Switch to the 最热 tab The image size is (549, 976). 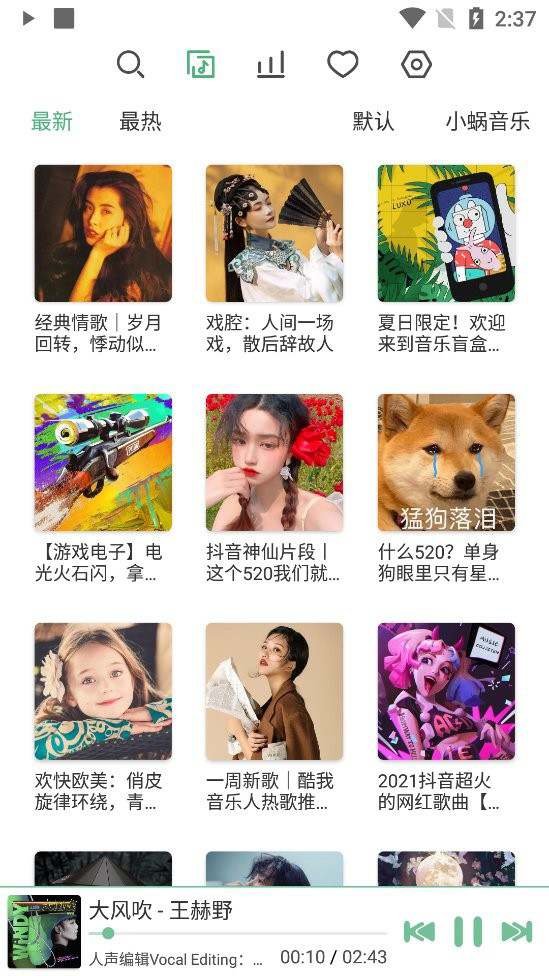[x=140, y=121]
